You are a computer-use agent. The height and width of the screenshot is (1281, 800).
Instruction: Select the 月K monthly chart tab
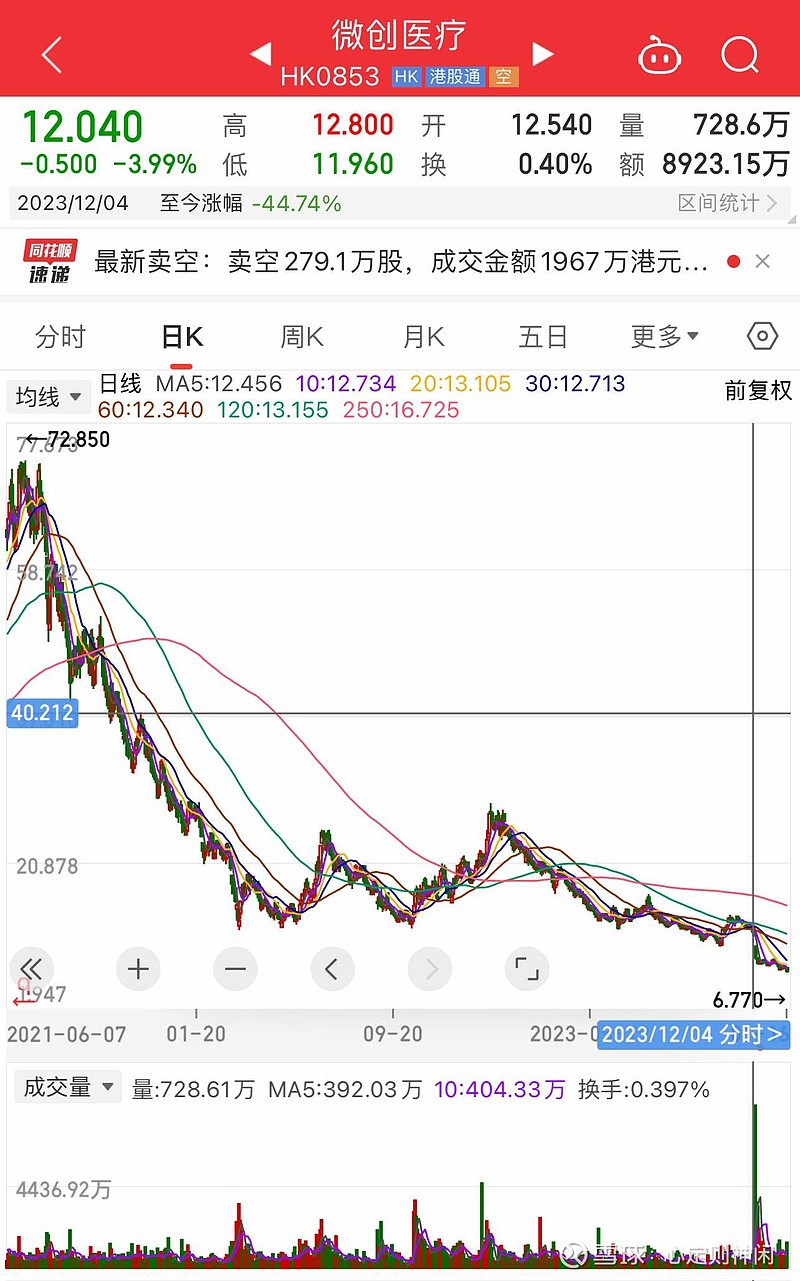tap(423, 337)
